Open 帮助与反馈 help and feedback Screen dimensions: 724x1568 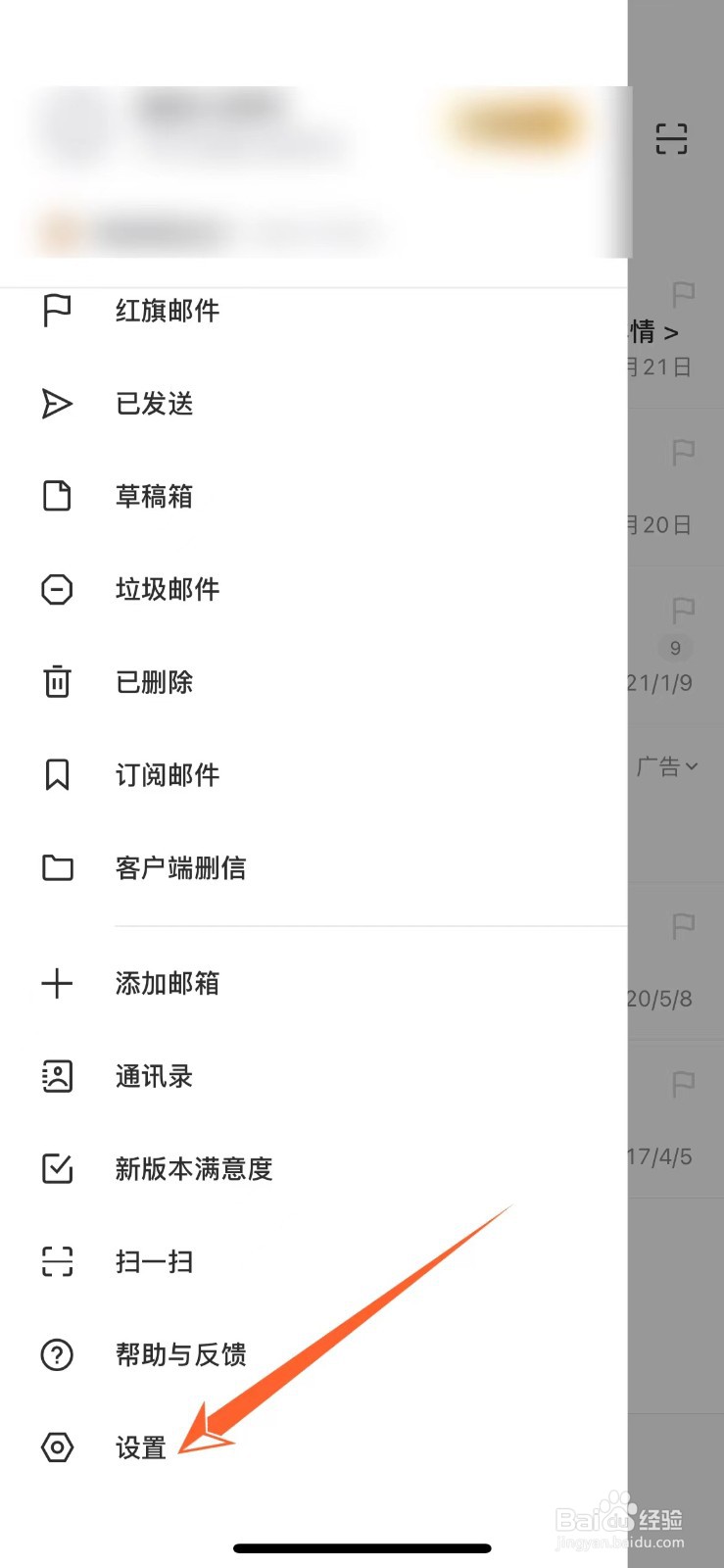tap(180, 1354)
